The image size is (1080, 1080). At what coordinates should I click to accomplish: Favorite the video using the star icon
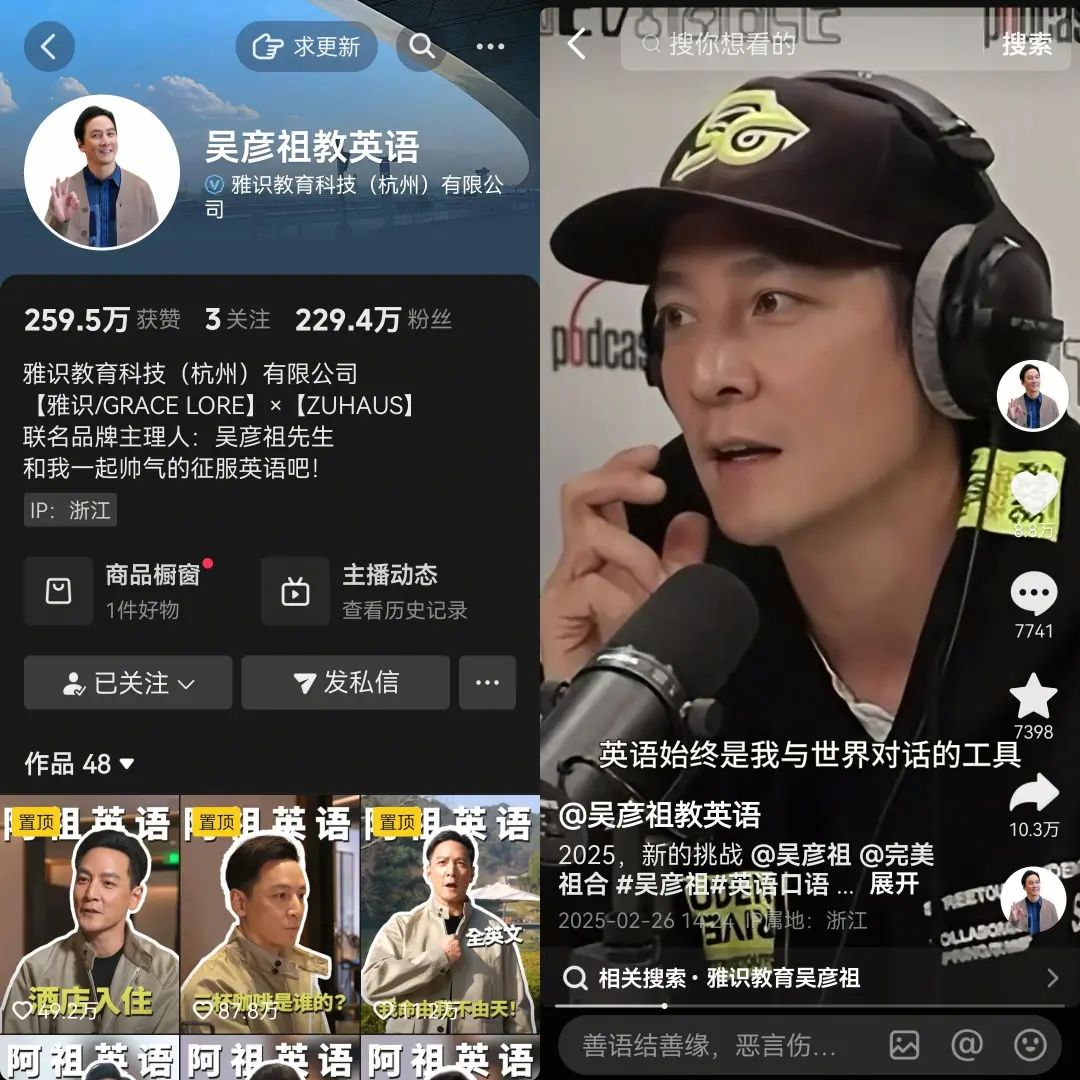pos(1033,697)
